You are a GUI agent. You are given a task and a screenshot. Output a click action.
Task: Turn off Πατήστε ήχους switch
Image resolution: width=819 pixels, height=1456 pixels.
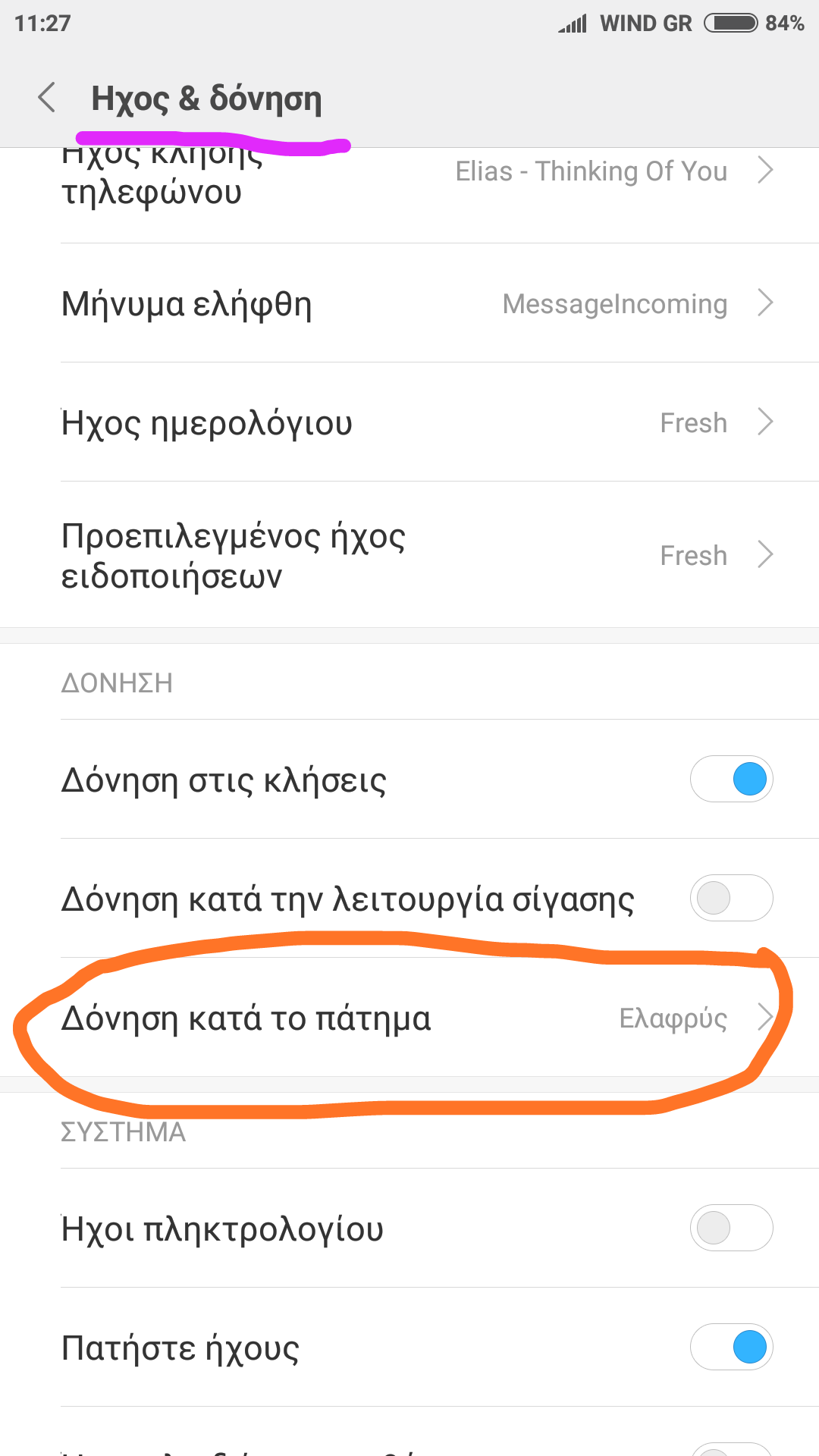731,1347
